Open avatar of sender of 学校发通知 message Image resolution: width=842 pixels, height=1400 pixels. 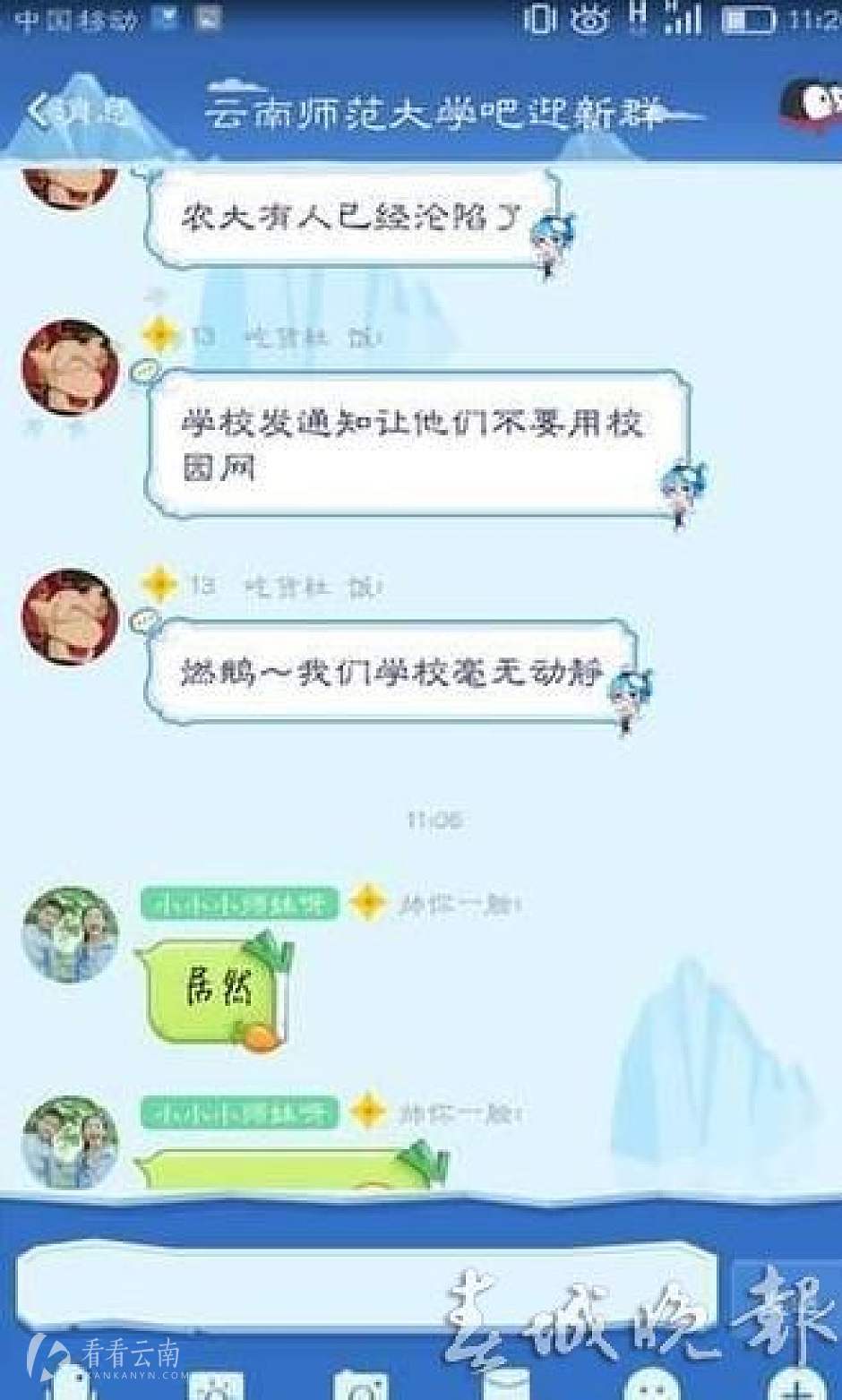70,368
